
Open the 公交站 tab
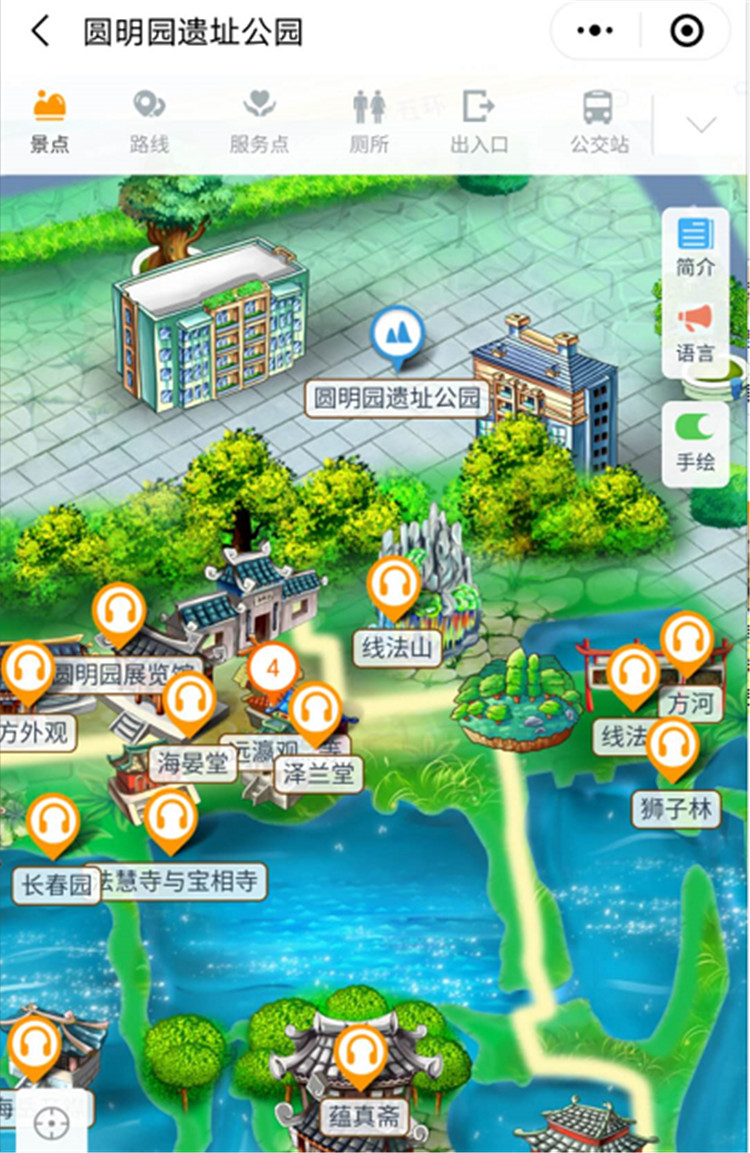click(599, 120)
